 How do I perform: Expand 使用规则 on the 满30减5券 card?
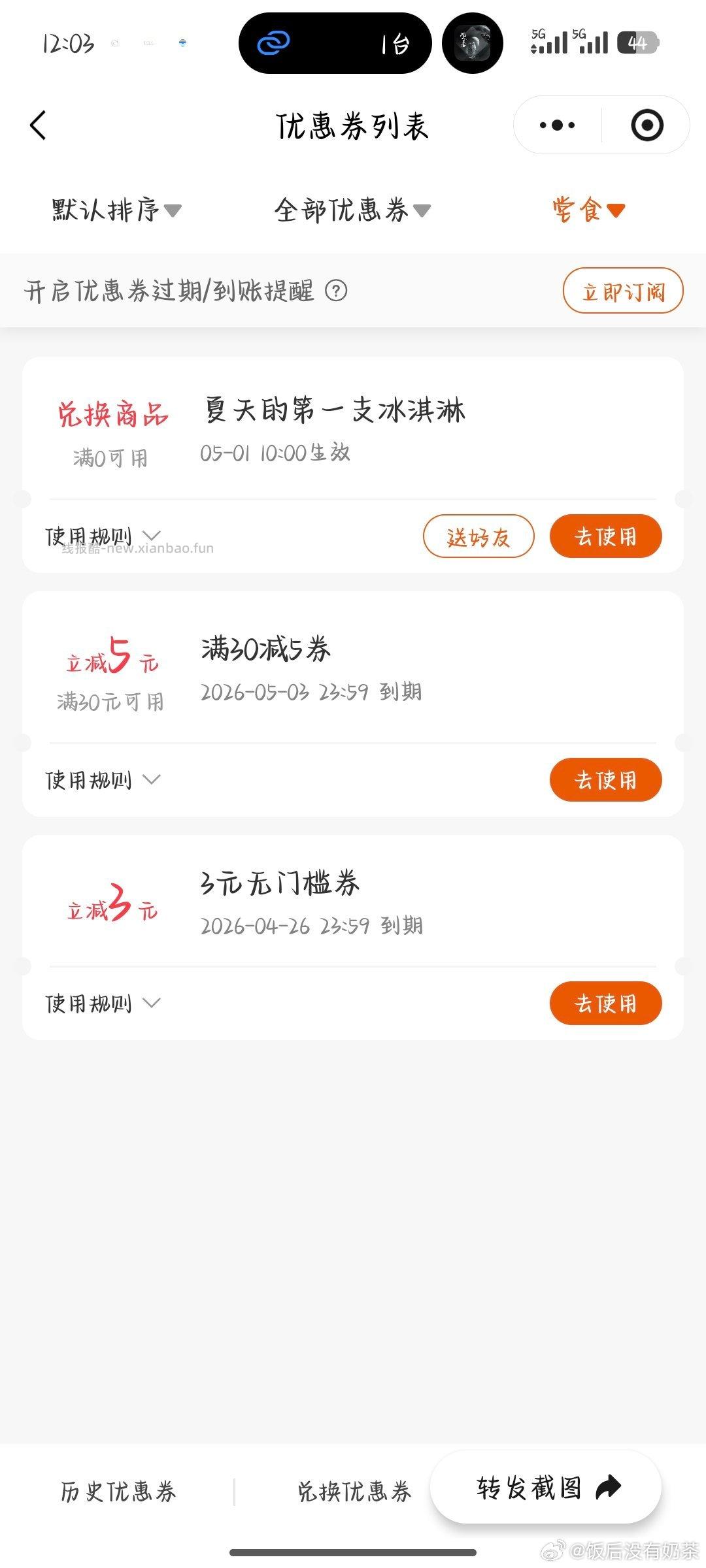(x=100, y=779)
